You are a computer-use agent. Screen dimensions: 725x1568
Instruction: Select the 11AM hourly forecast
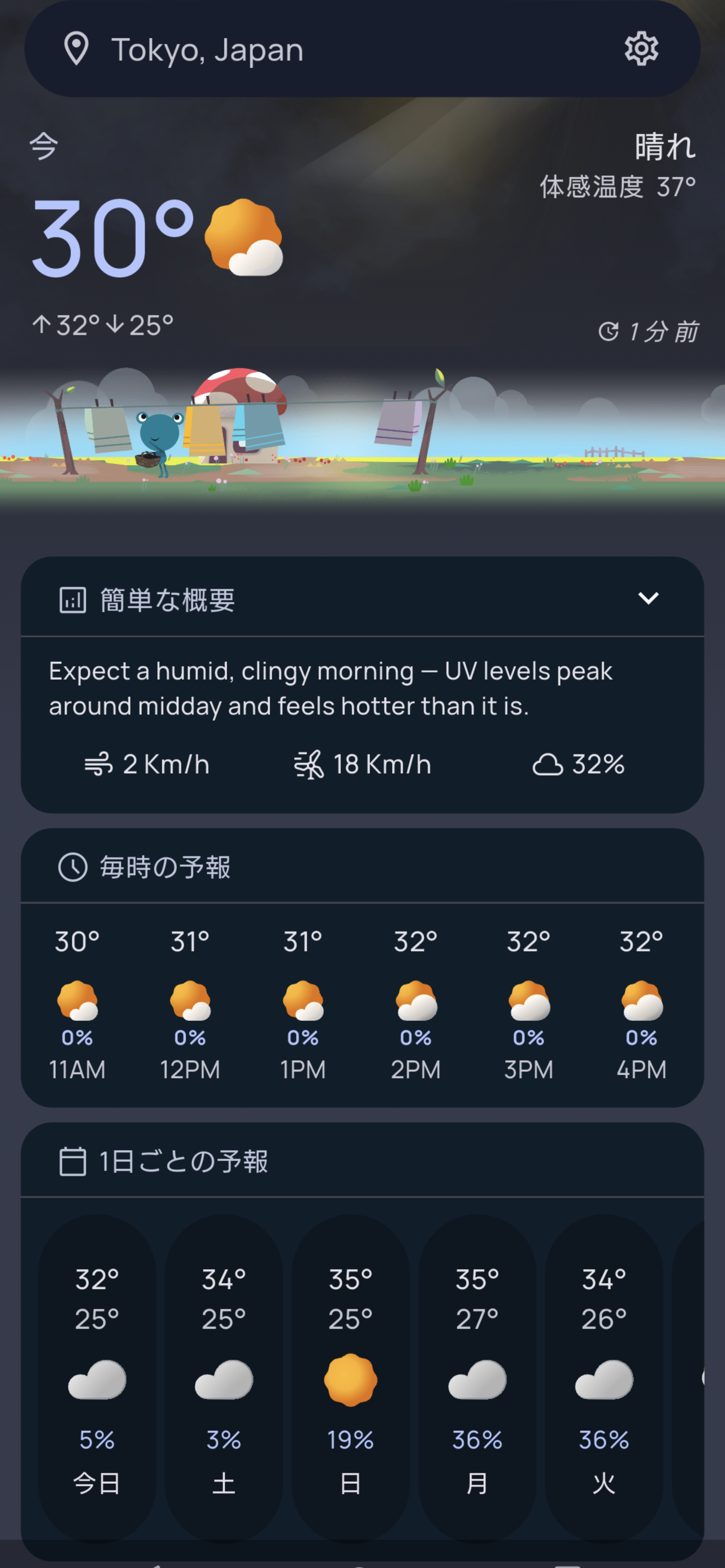77,1004
